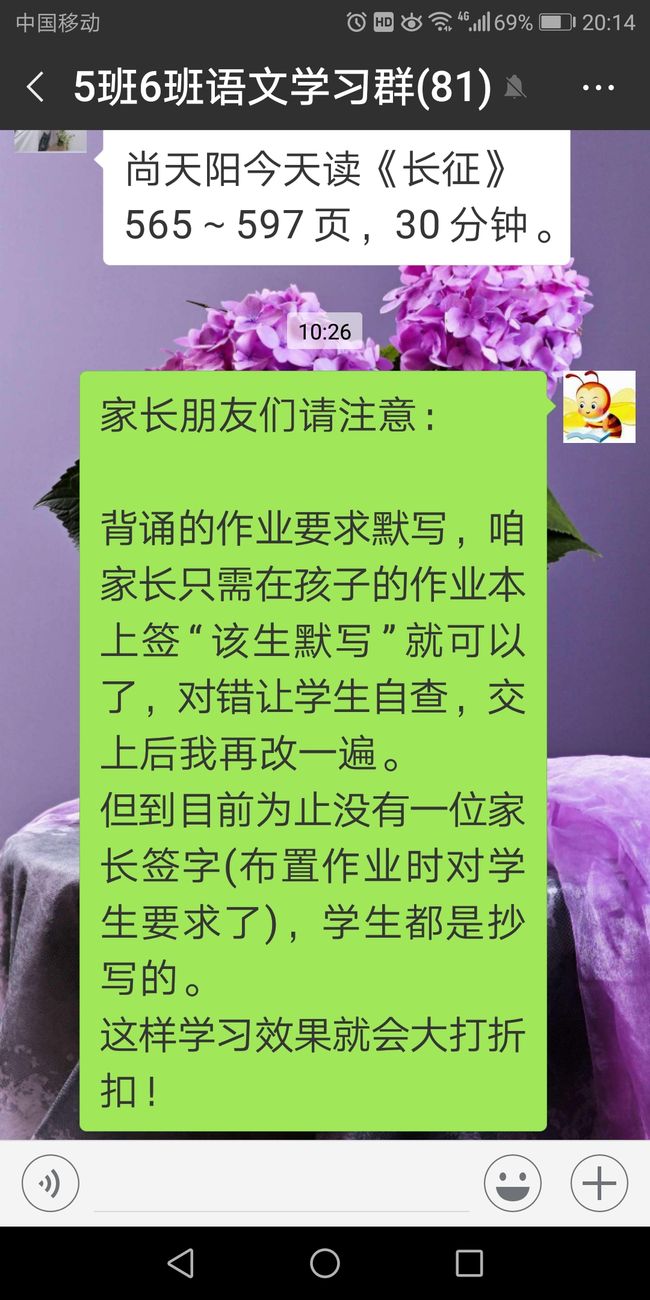The image size is (650, 1300).
Task: Open the sender avatar above 尚天阳's message
Action: coord(50,140)
